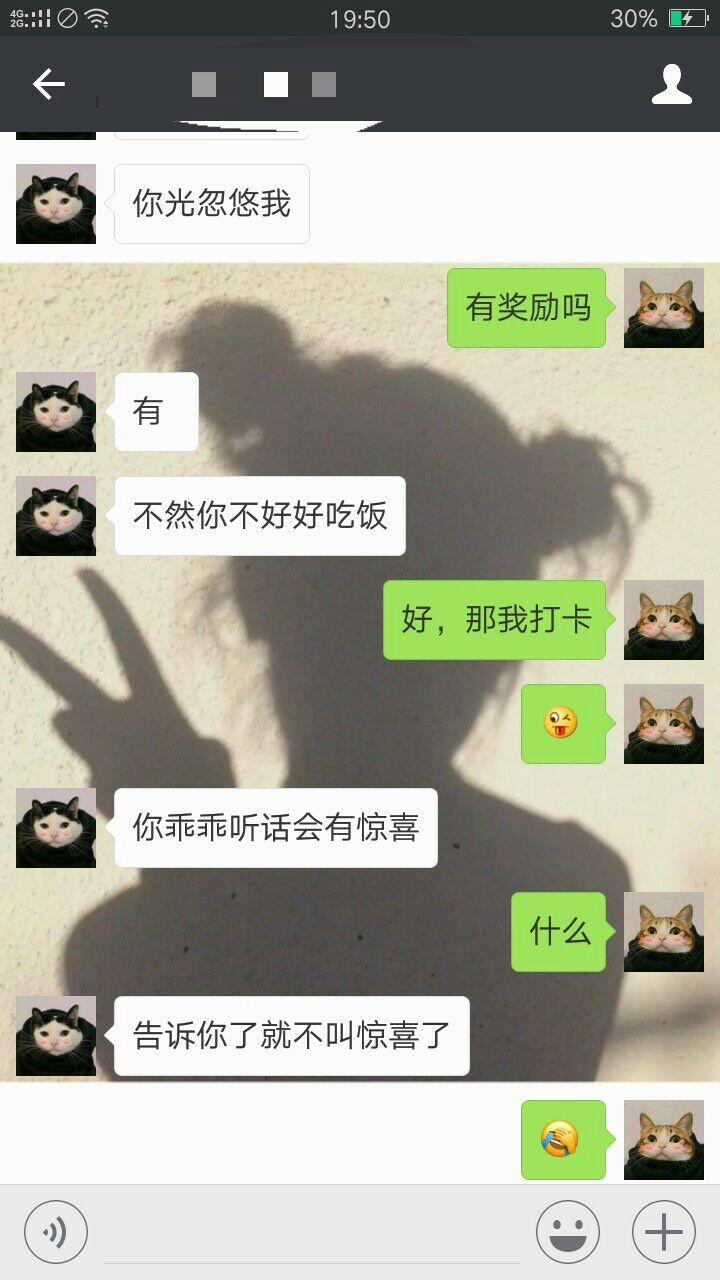This screenshot has width=720, height=1280.
Task: Open the plus attachment menu
Action: click(664, 1232)
